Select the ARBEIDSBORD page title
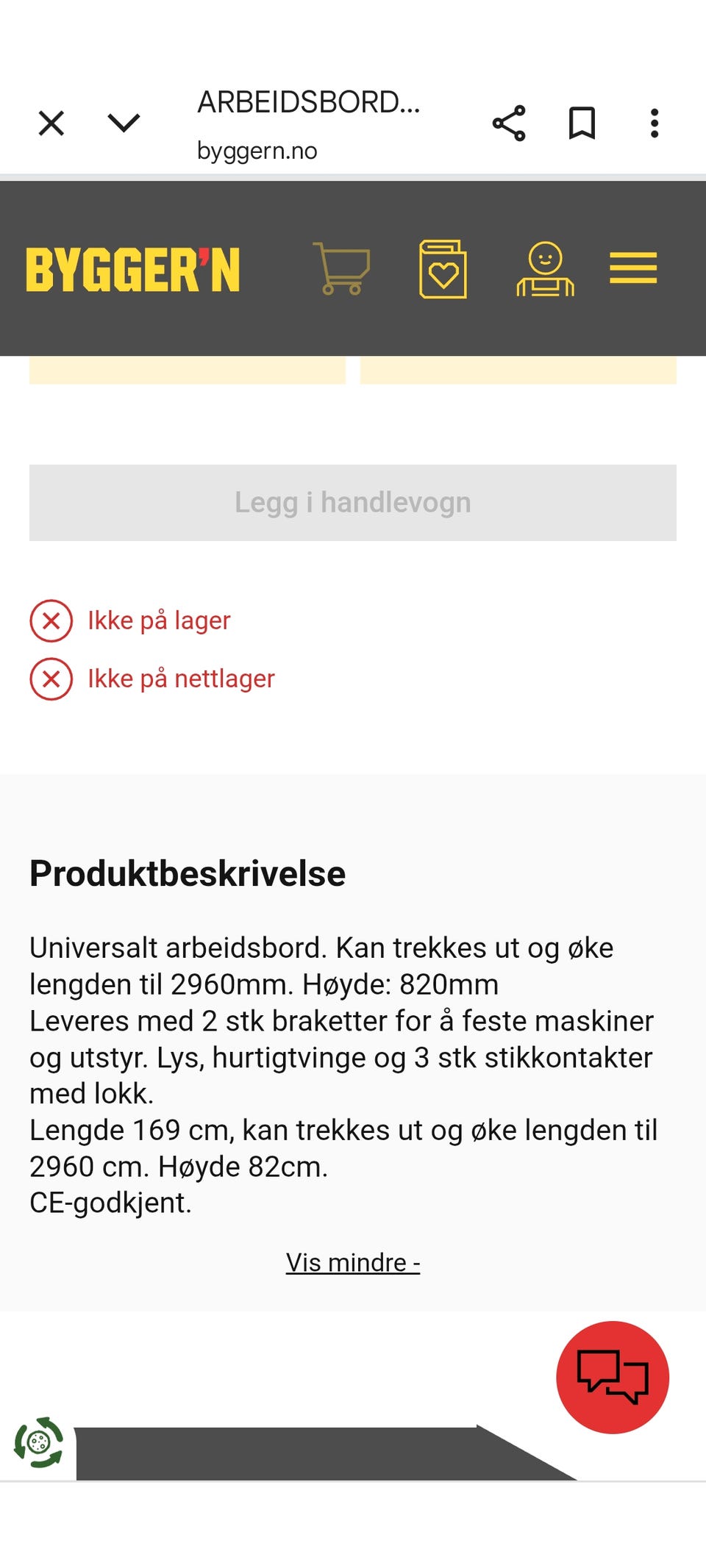The height and width of the screenshot is (1568, 706). (308, 104)
